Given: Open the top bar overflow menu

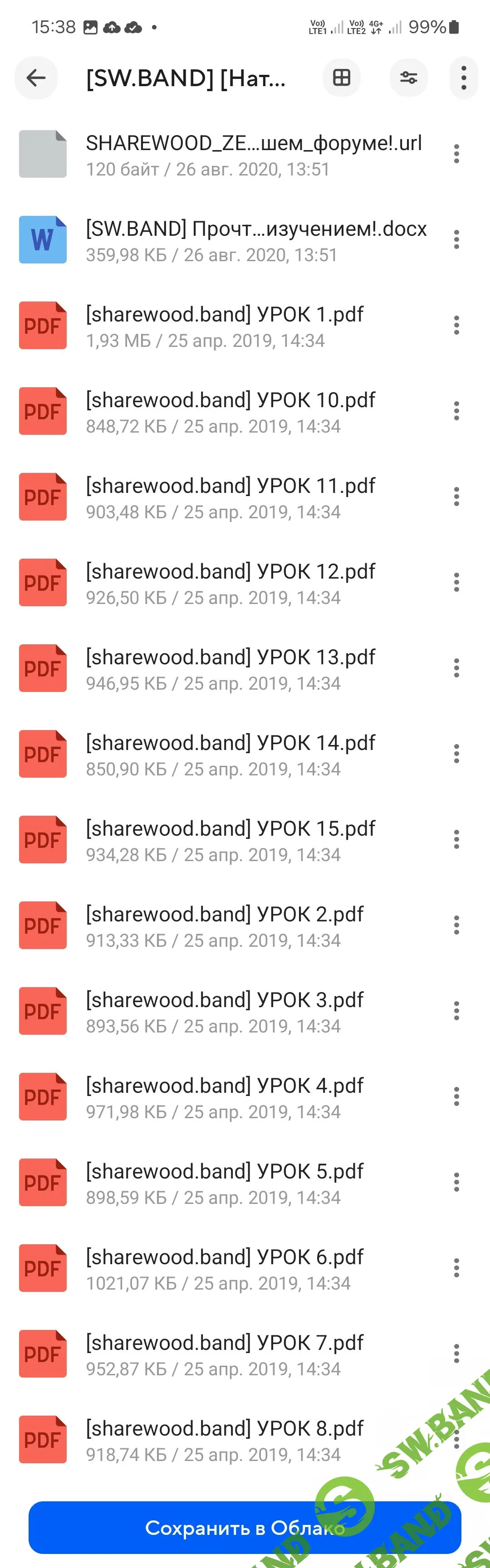Looking at the screenshot, I should pyautogui.click(x=463, y=77).
